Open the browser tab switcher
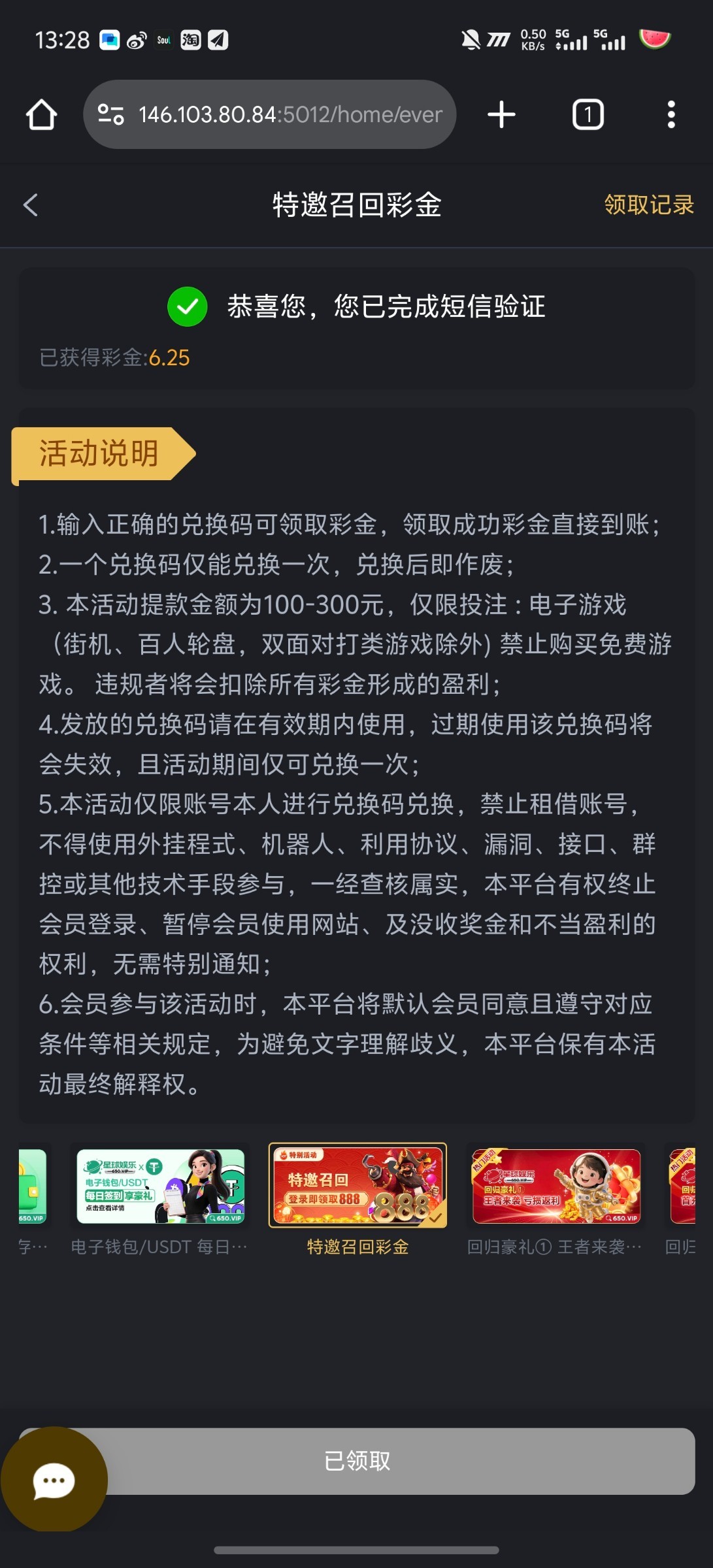This screenshot has width=713, height=1568. click(588, 115)
